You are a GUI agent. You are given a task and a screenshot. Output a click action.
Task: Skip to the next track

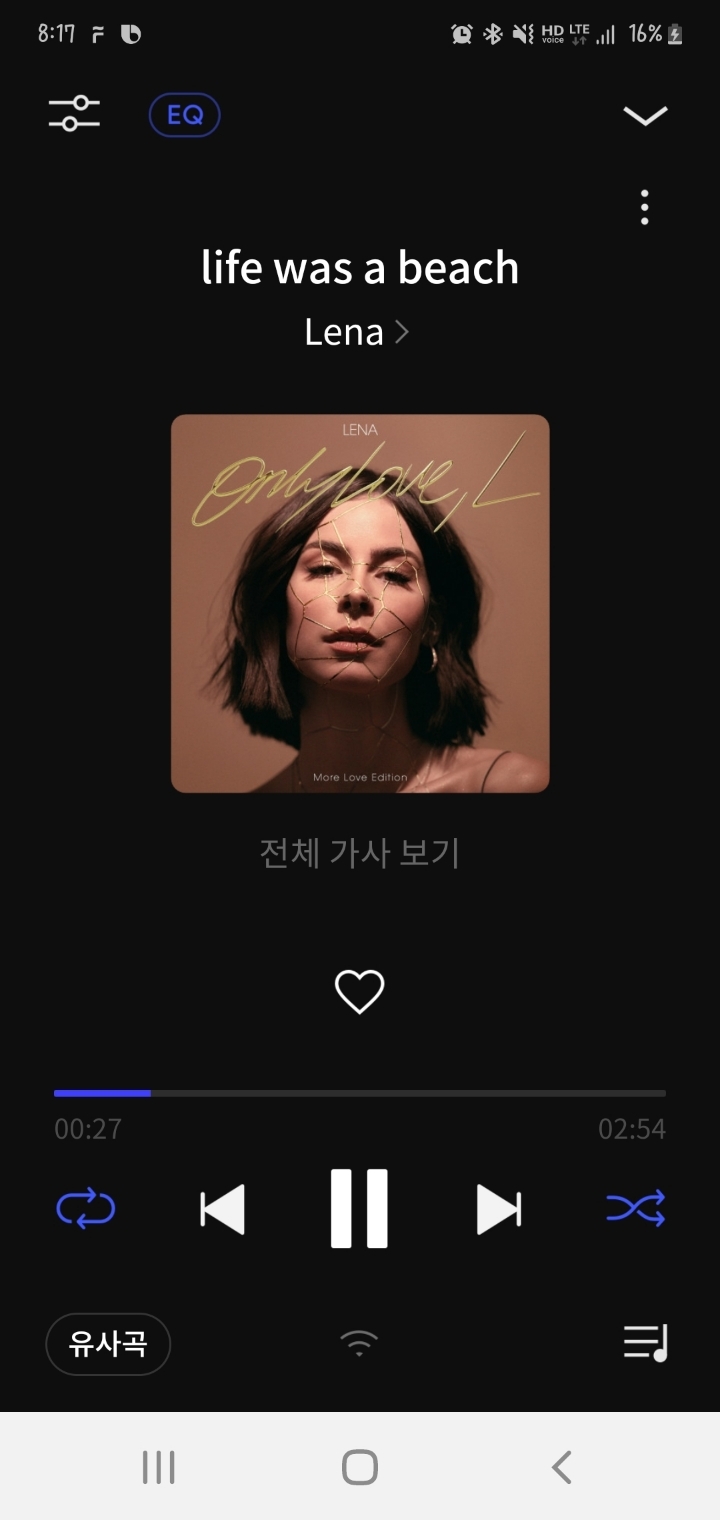(498, 1209)
